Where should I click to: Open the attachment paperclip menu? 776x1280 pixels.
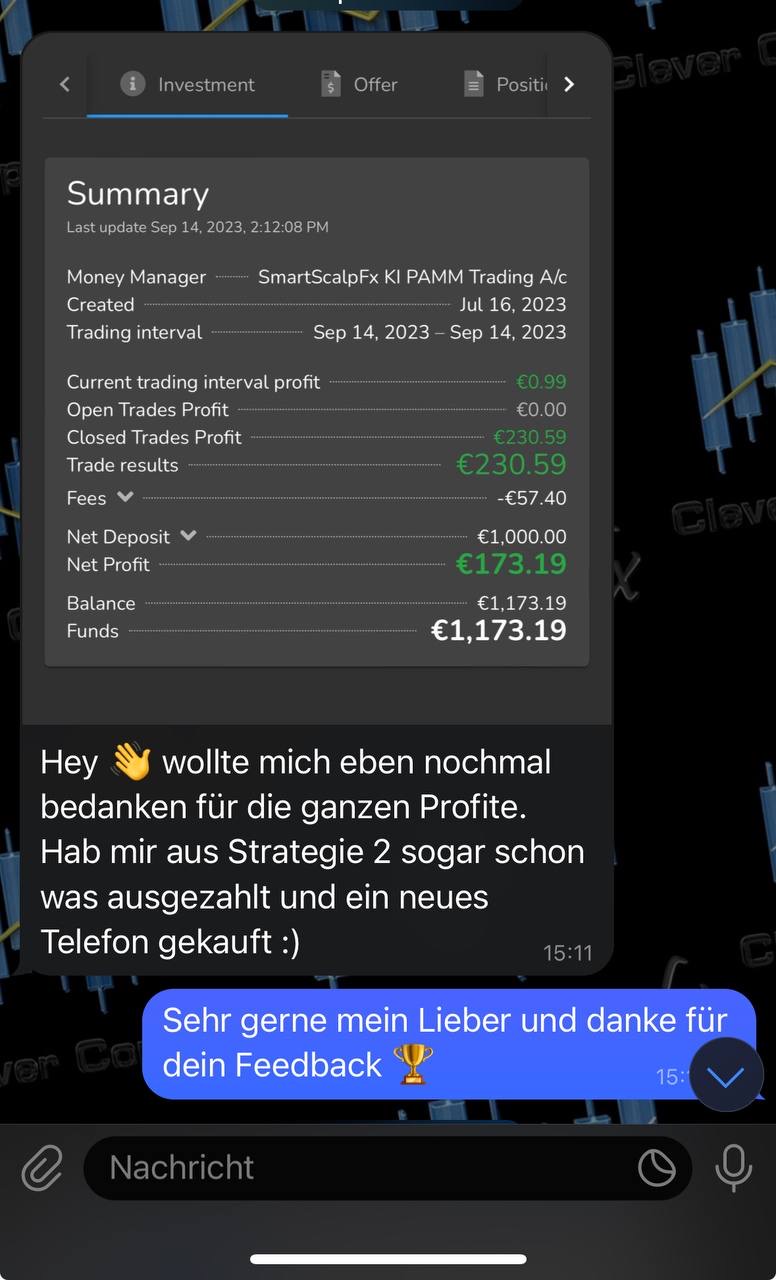(42, 1168)
